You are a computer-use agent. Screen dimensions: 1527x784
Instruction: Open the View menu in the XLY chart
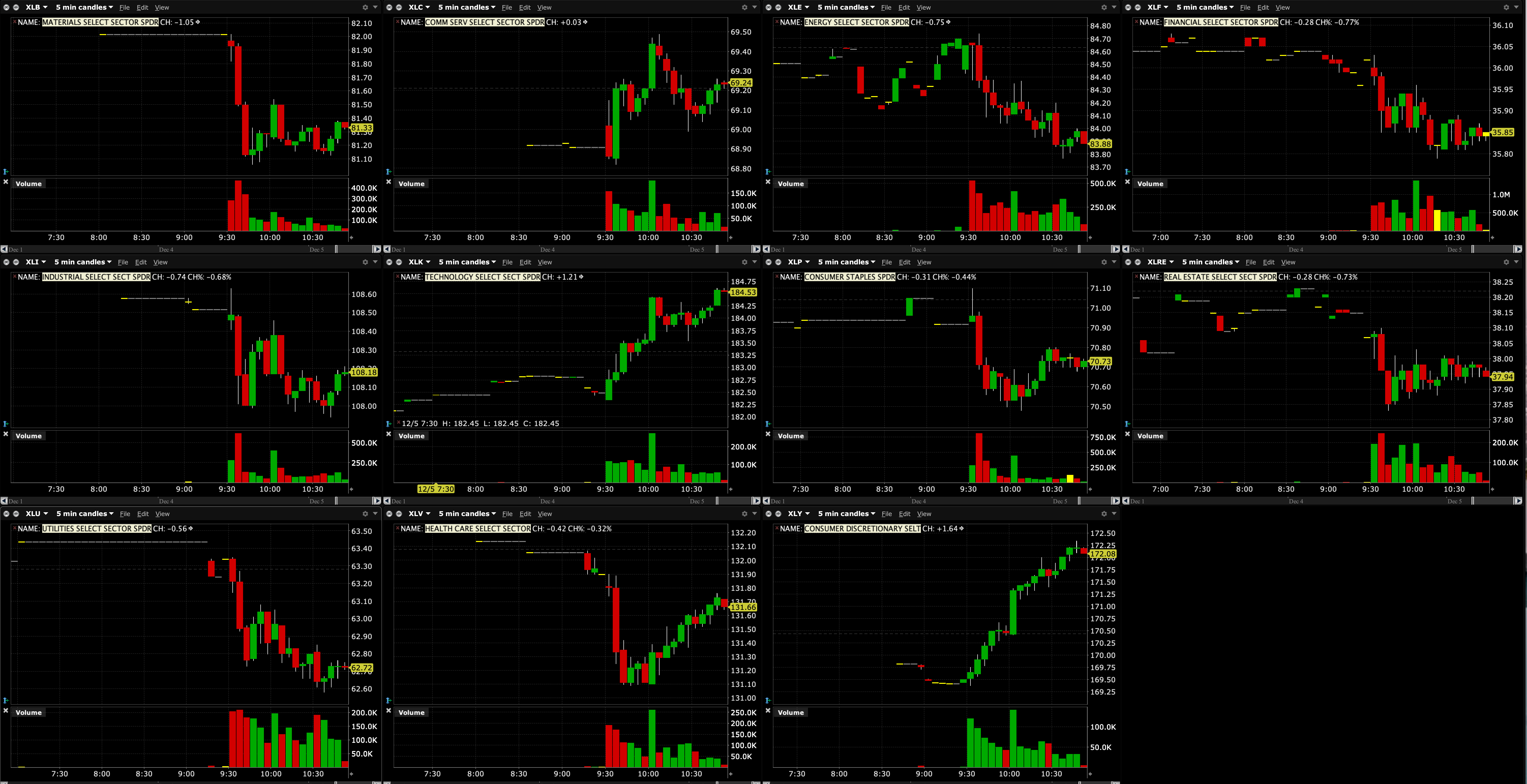pyautogui.click(x=924, y=514)
